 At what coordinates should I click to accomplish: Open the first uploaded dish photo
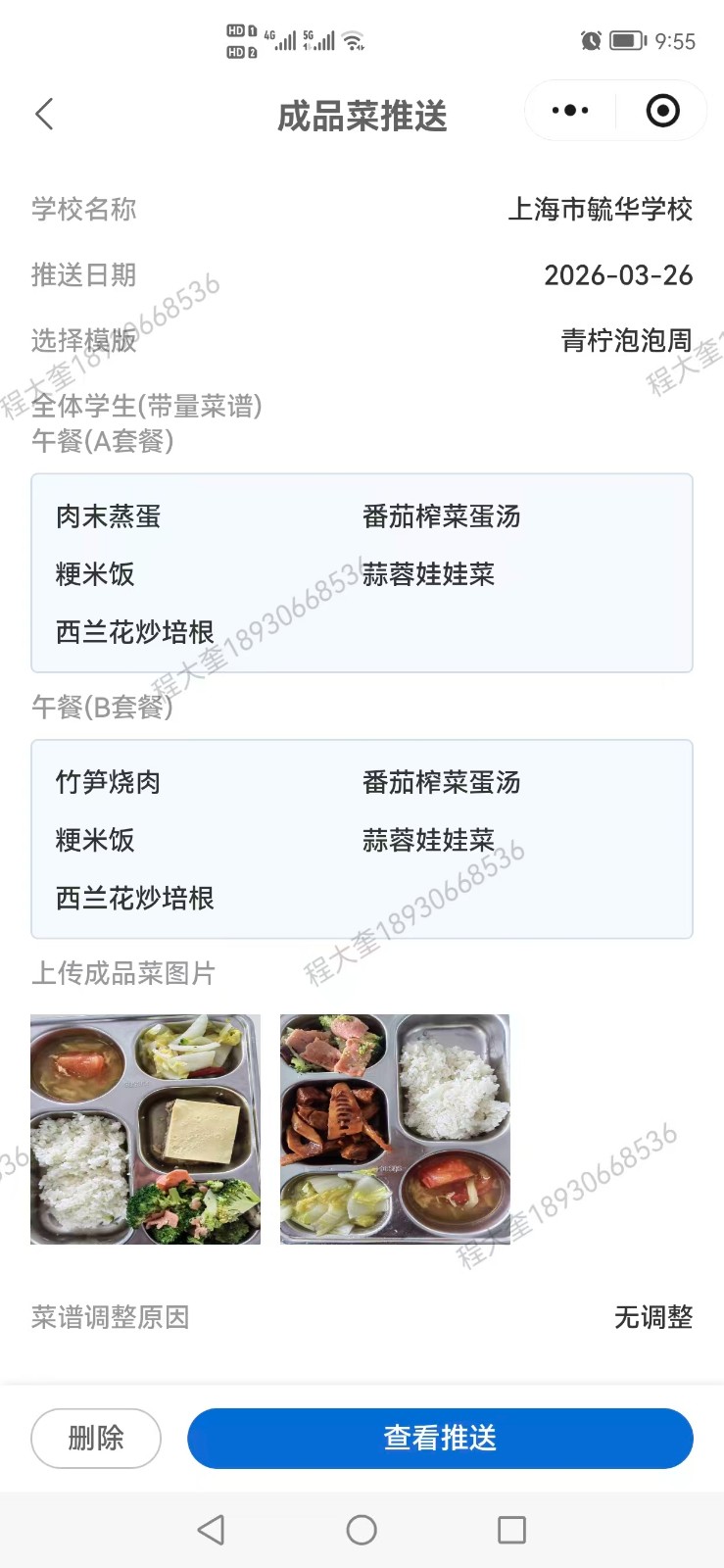tap(146, 1129)
